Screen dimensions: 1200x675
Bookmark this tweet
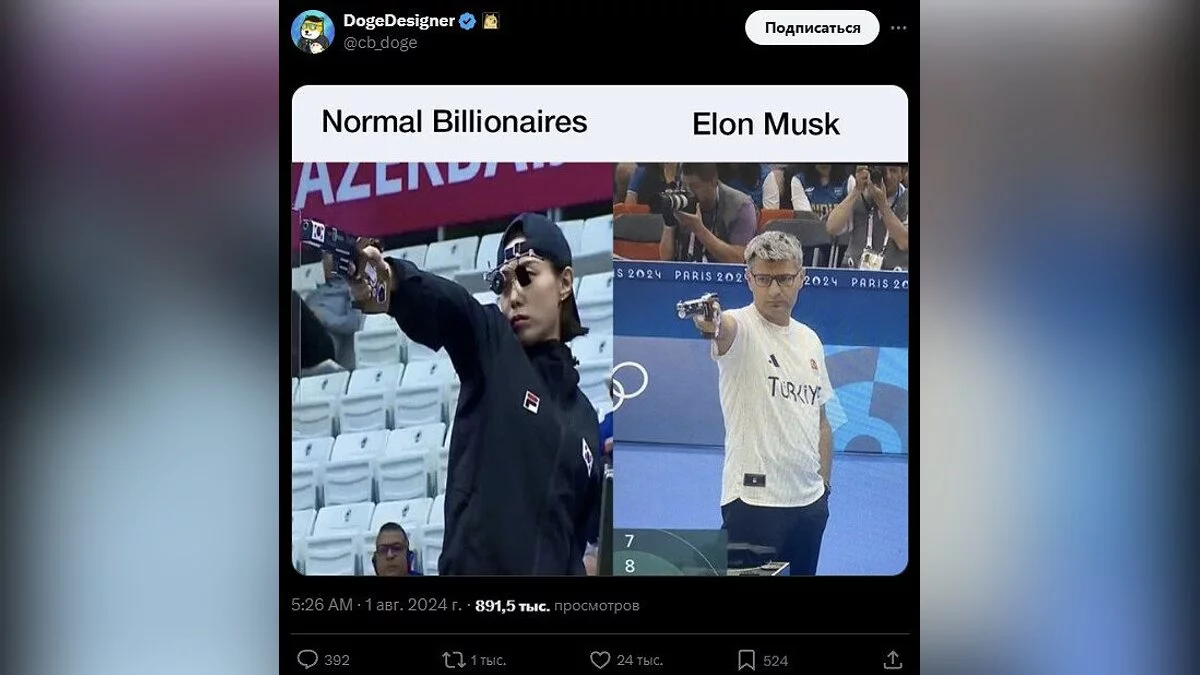746,660
